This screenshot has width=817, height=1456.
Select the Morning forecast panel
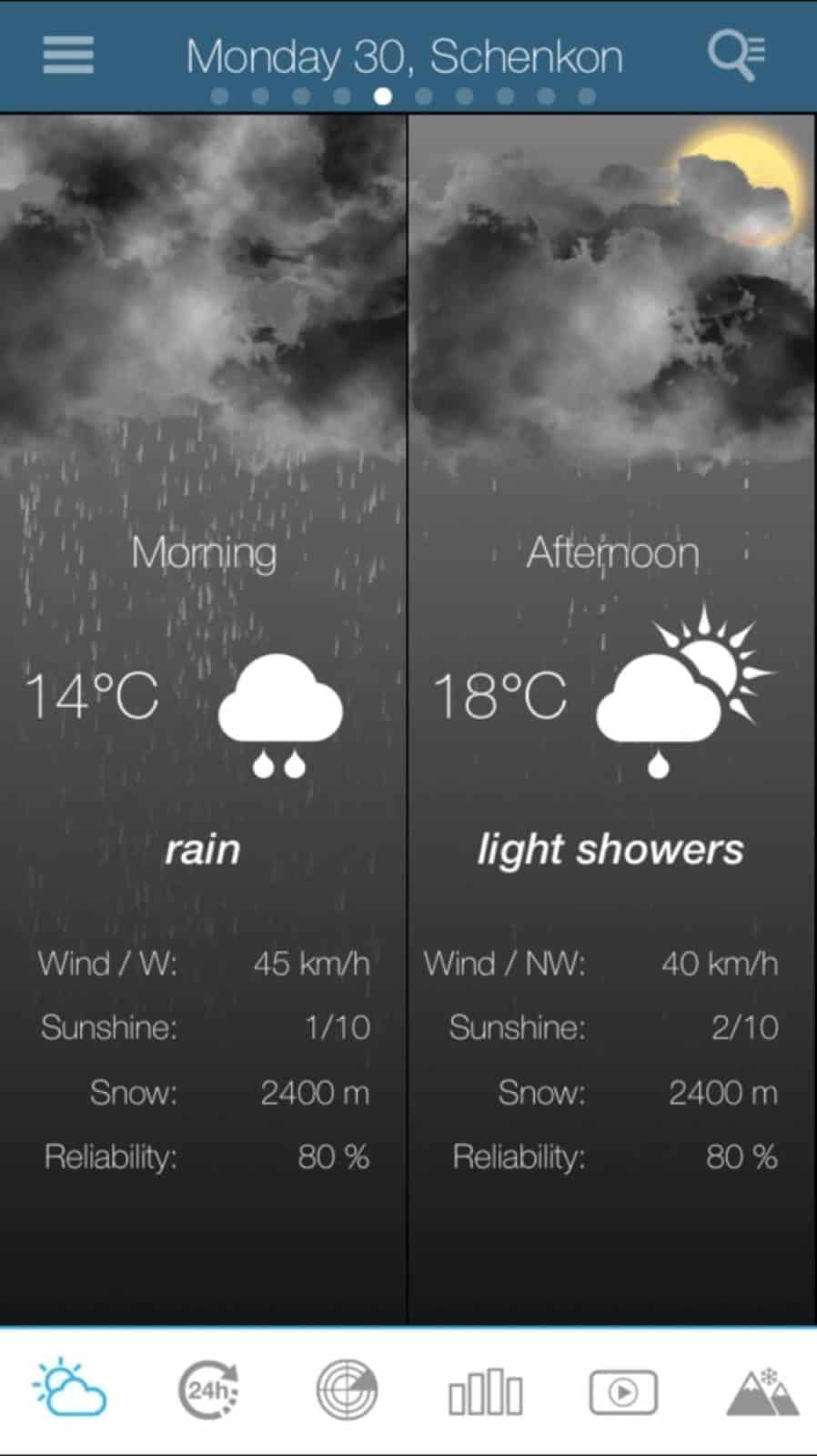tap(203, 719)
